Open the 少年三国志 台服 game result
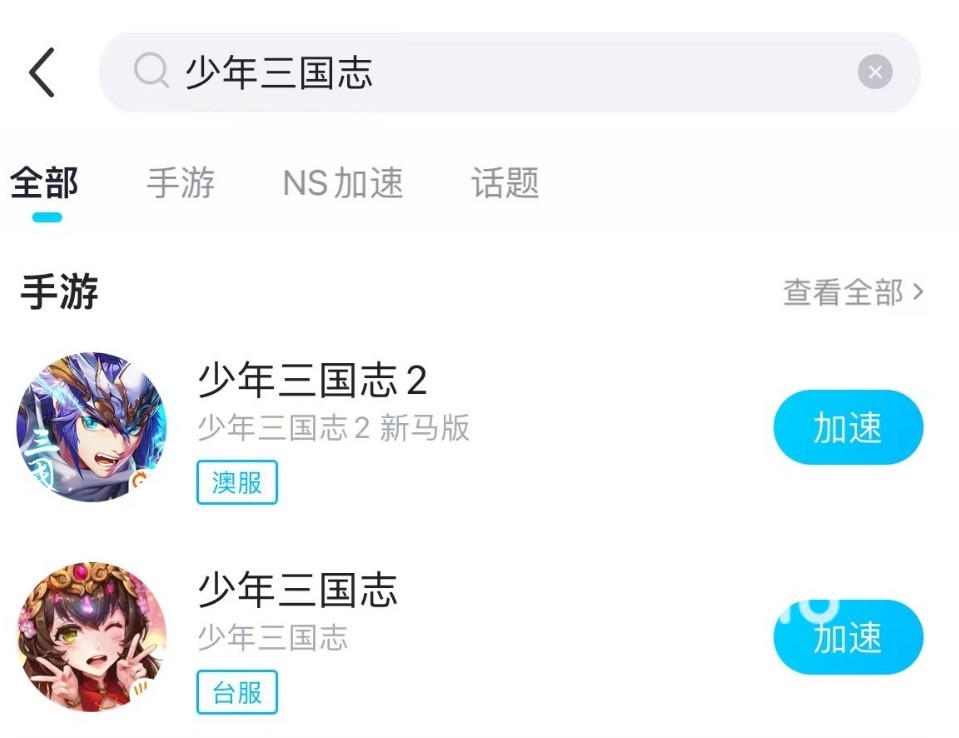959x738 pixels. 297,591
